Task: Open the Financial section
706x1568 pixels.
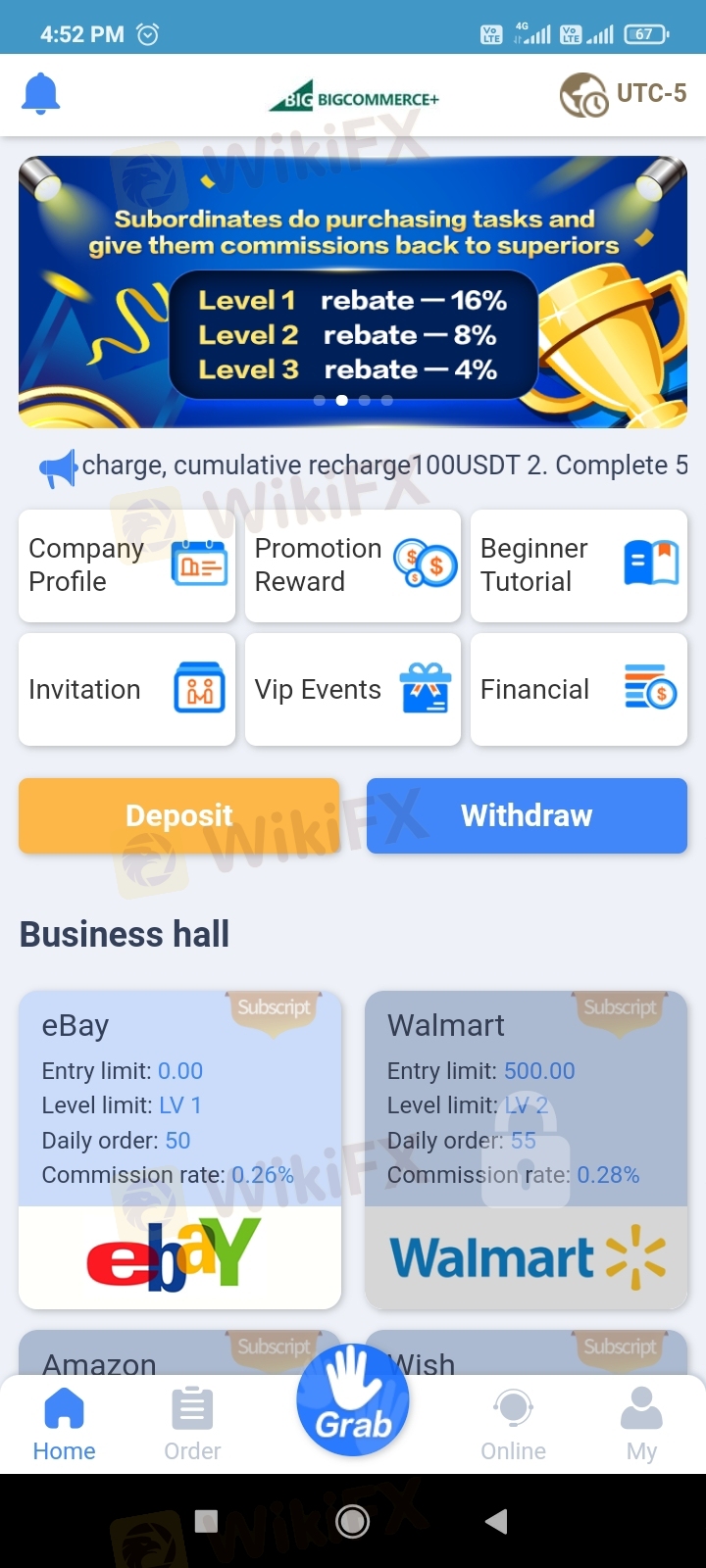Action: coord(579,690)
